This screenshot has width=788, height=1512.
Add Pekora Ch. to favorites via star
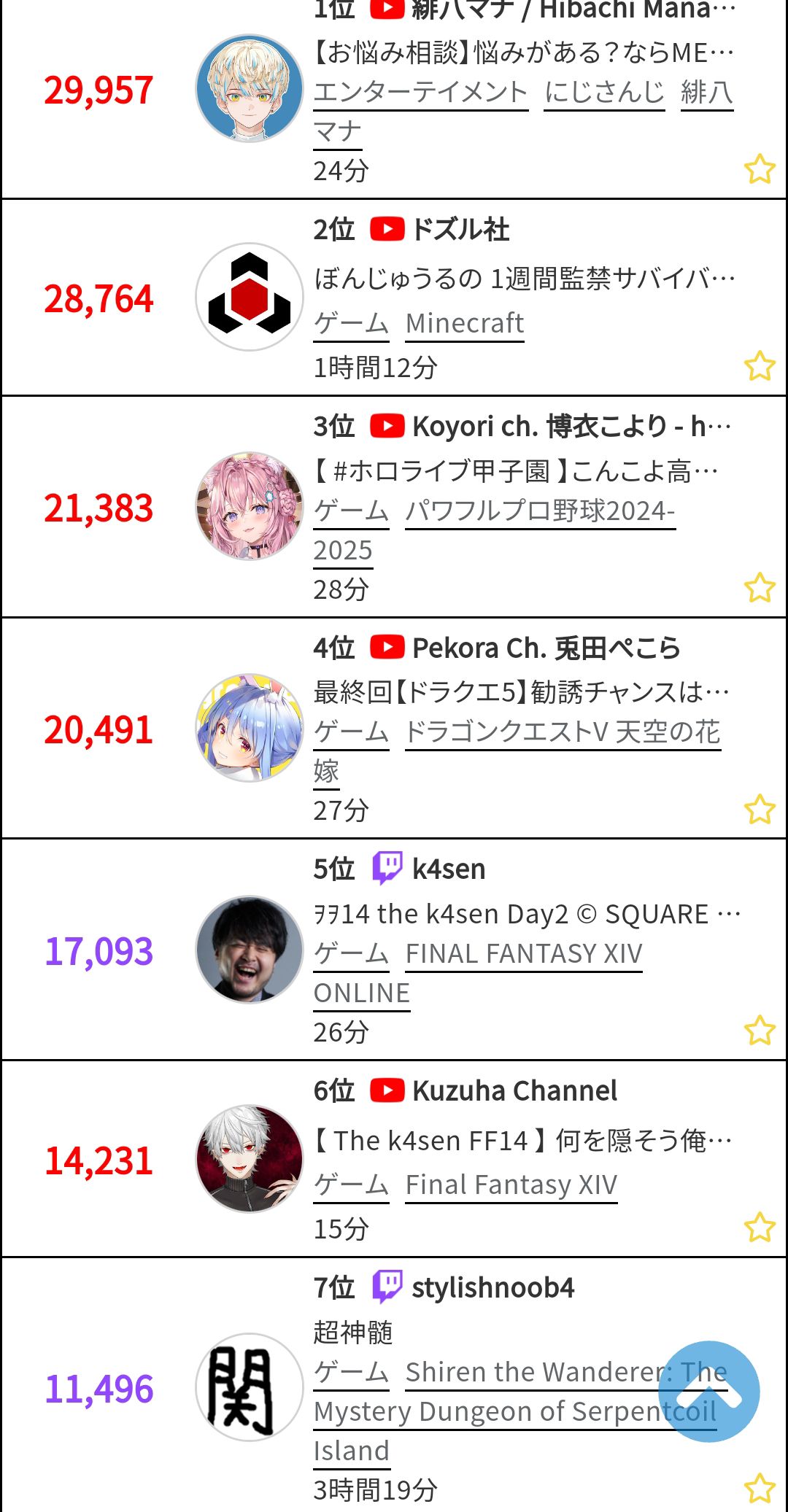[760, 809]
